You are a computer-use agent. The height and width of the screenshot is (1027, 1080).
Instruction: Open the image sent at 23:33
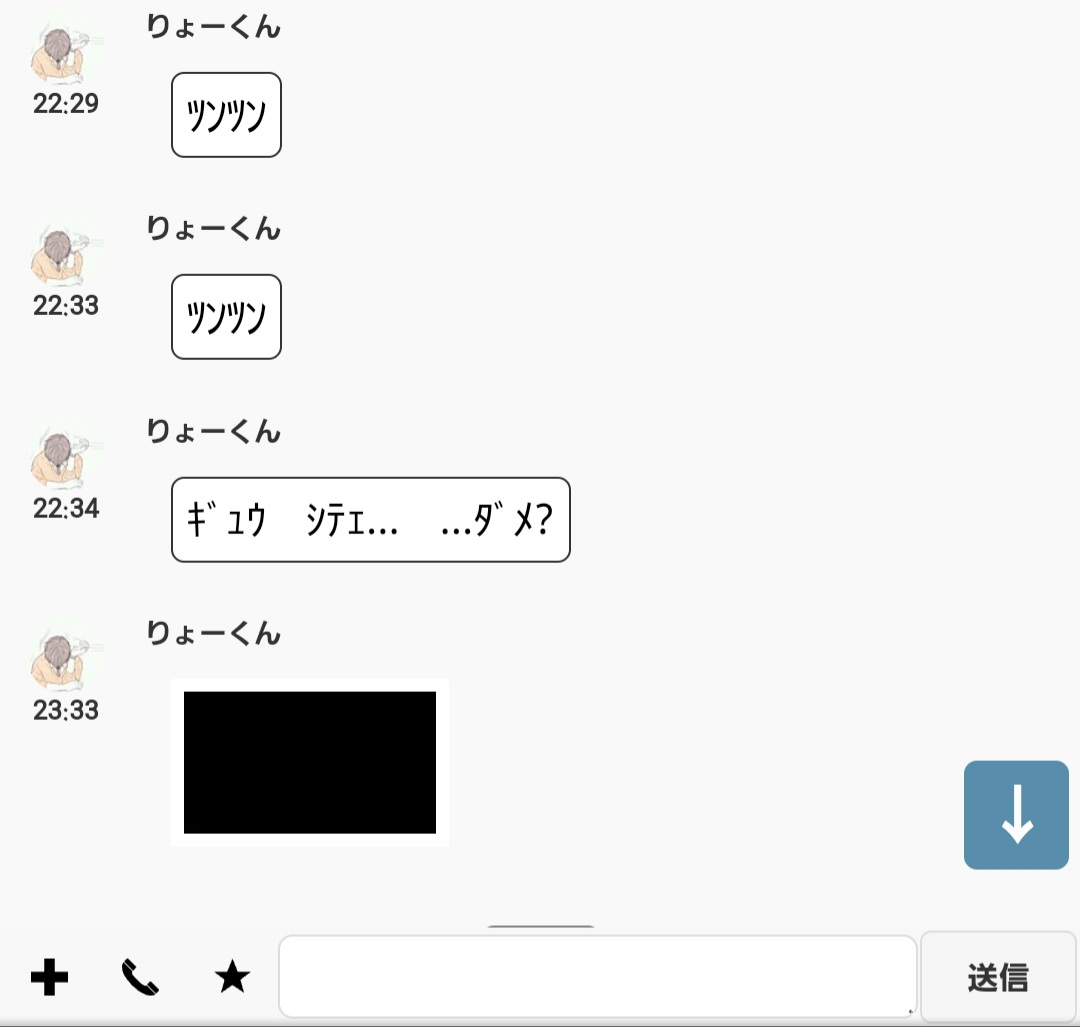pos(310,762)
